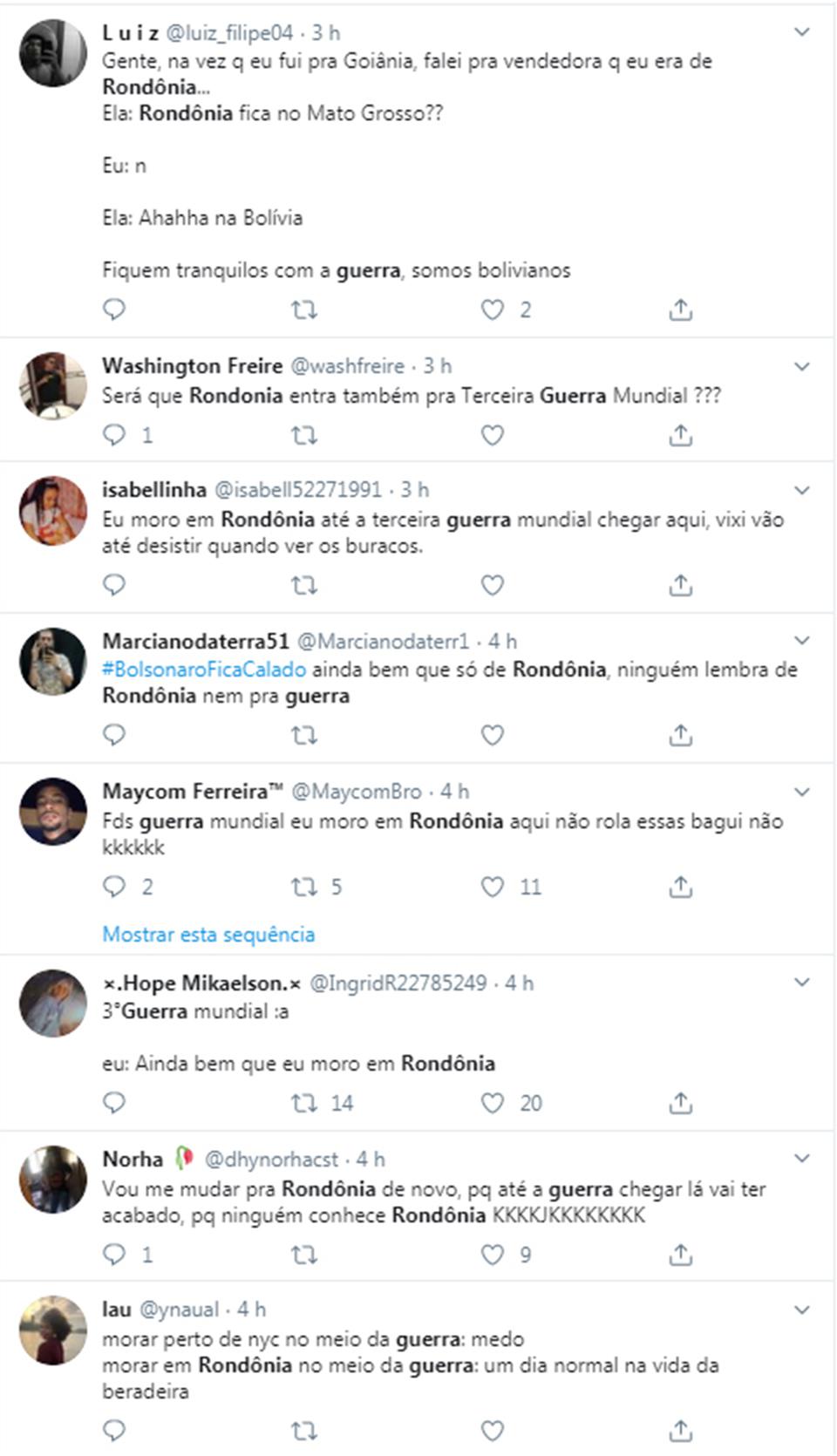Screen dimensions: 837x1456
Task: Like Norha's tweet about moving
Action: (x=493, y=1255)
